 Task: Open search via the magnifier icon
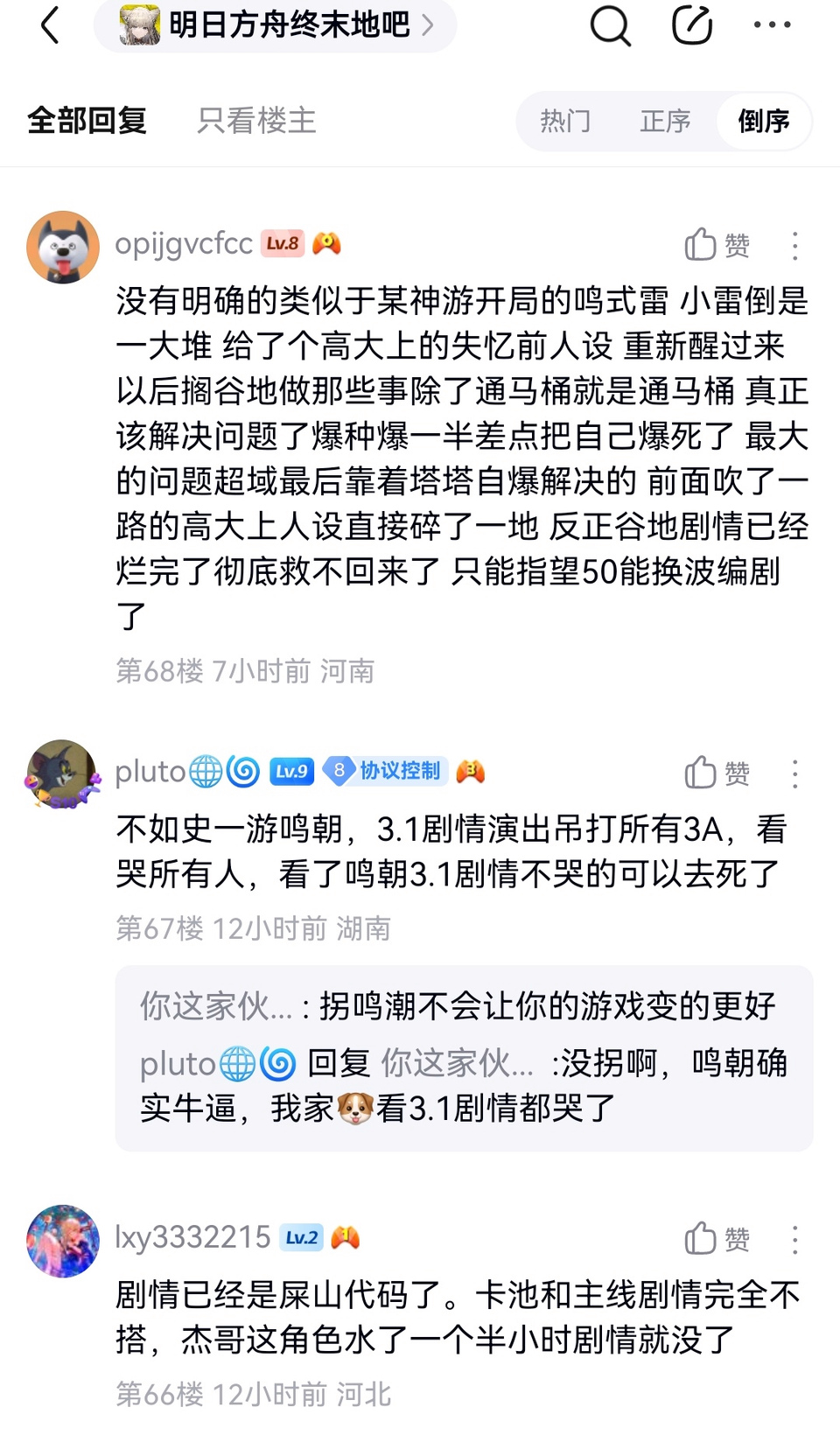(x=610, y=24)
